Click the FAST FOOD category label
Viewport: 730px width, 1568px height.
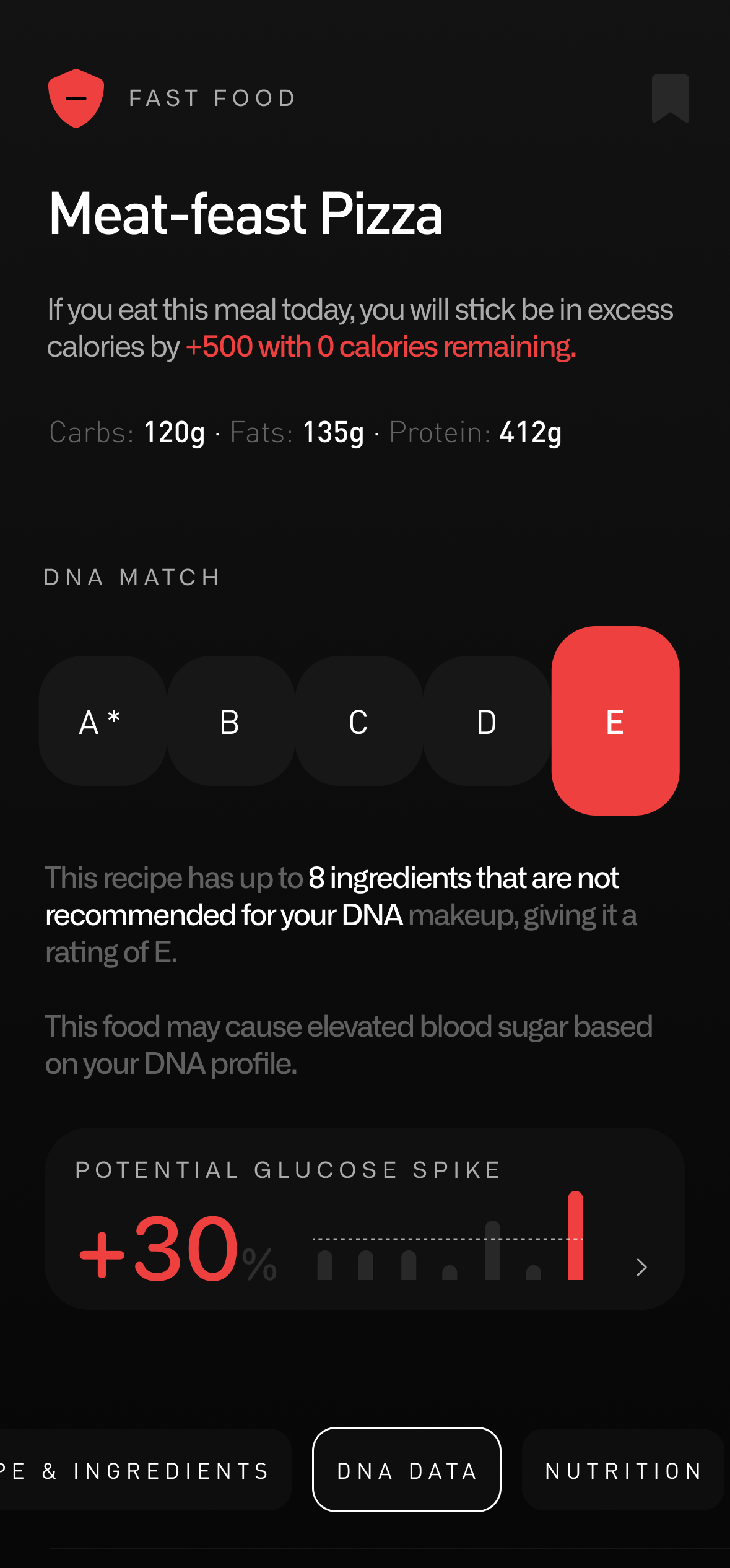(212, 98)
